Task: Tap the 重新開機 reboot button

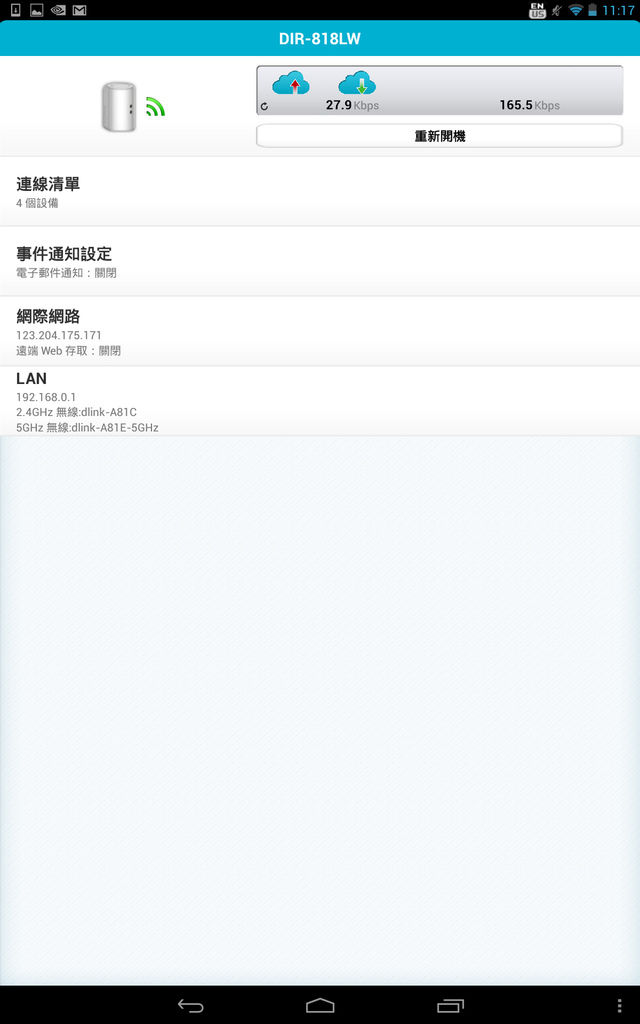Action: [x=439, y=136]
